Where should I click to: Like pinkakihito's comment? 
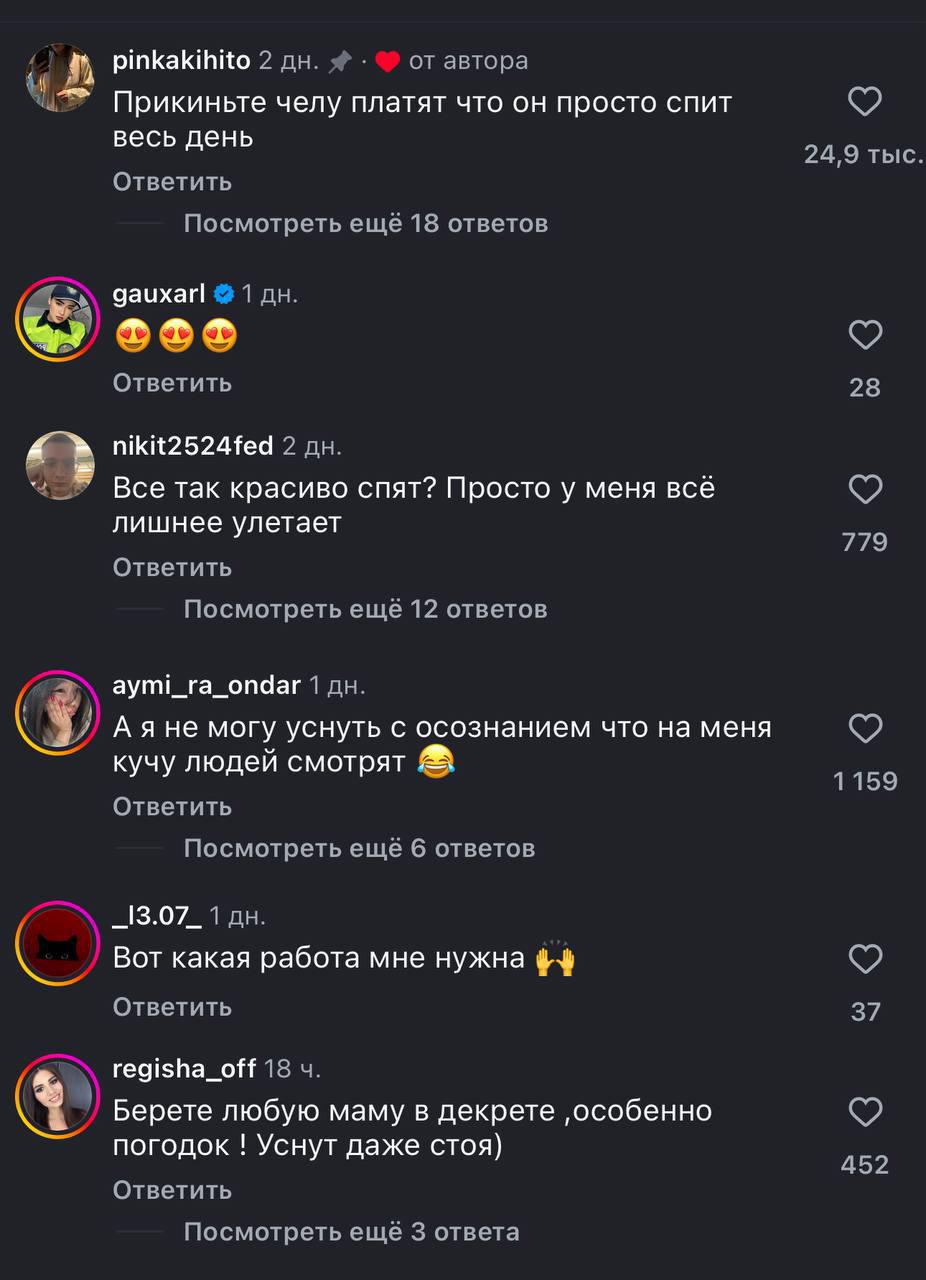pyautogui.click(x=865, y=102)
